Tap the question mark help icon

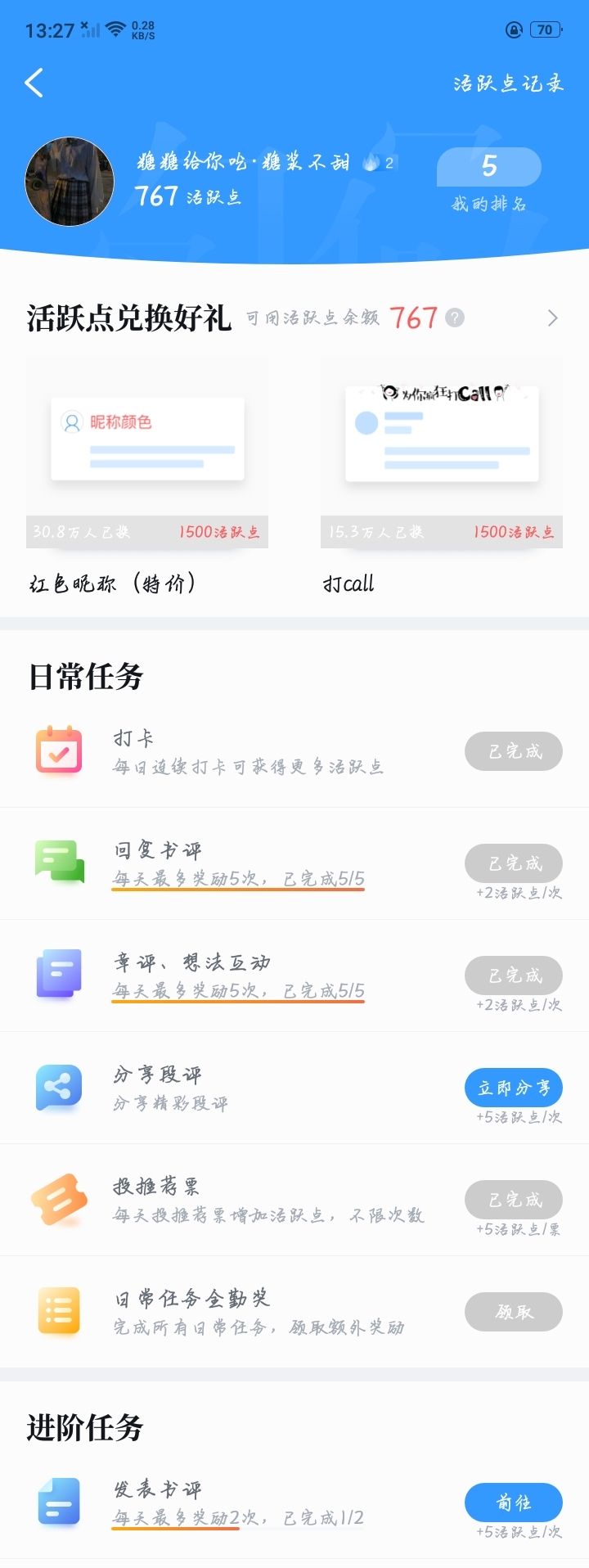[455, 318]
